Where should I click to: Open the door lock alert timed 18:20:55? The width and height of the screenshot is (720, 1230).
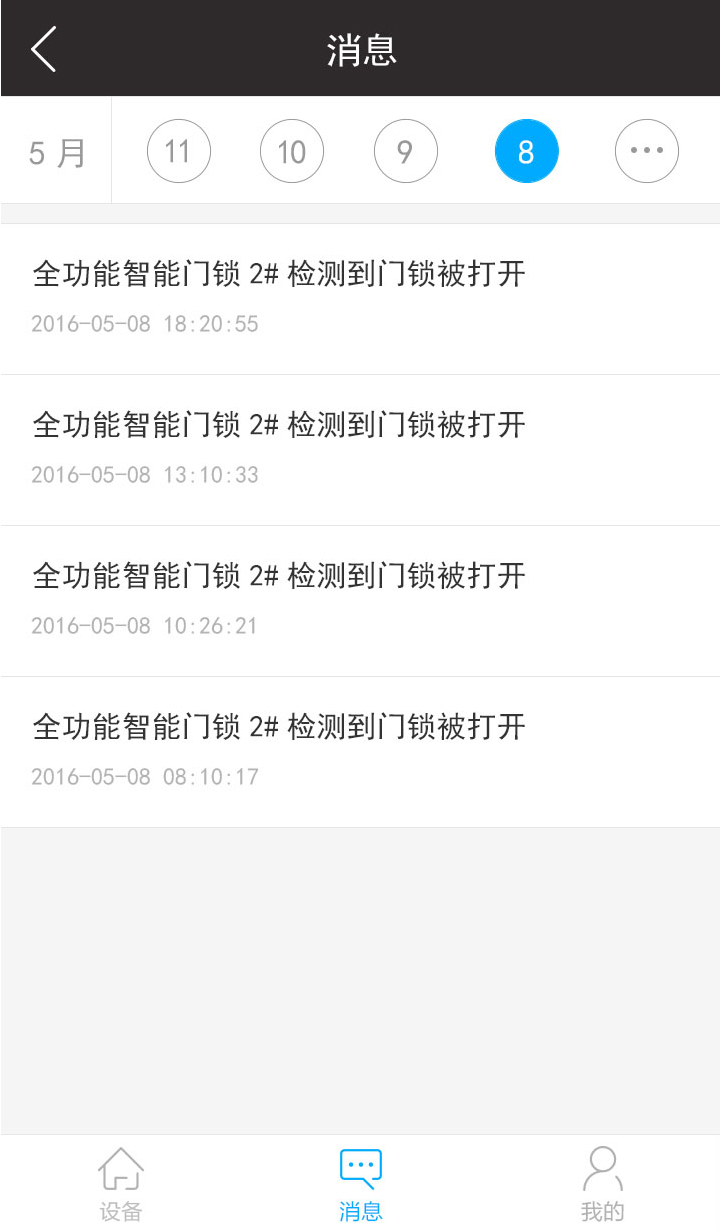point(360,297)
